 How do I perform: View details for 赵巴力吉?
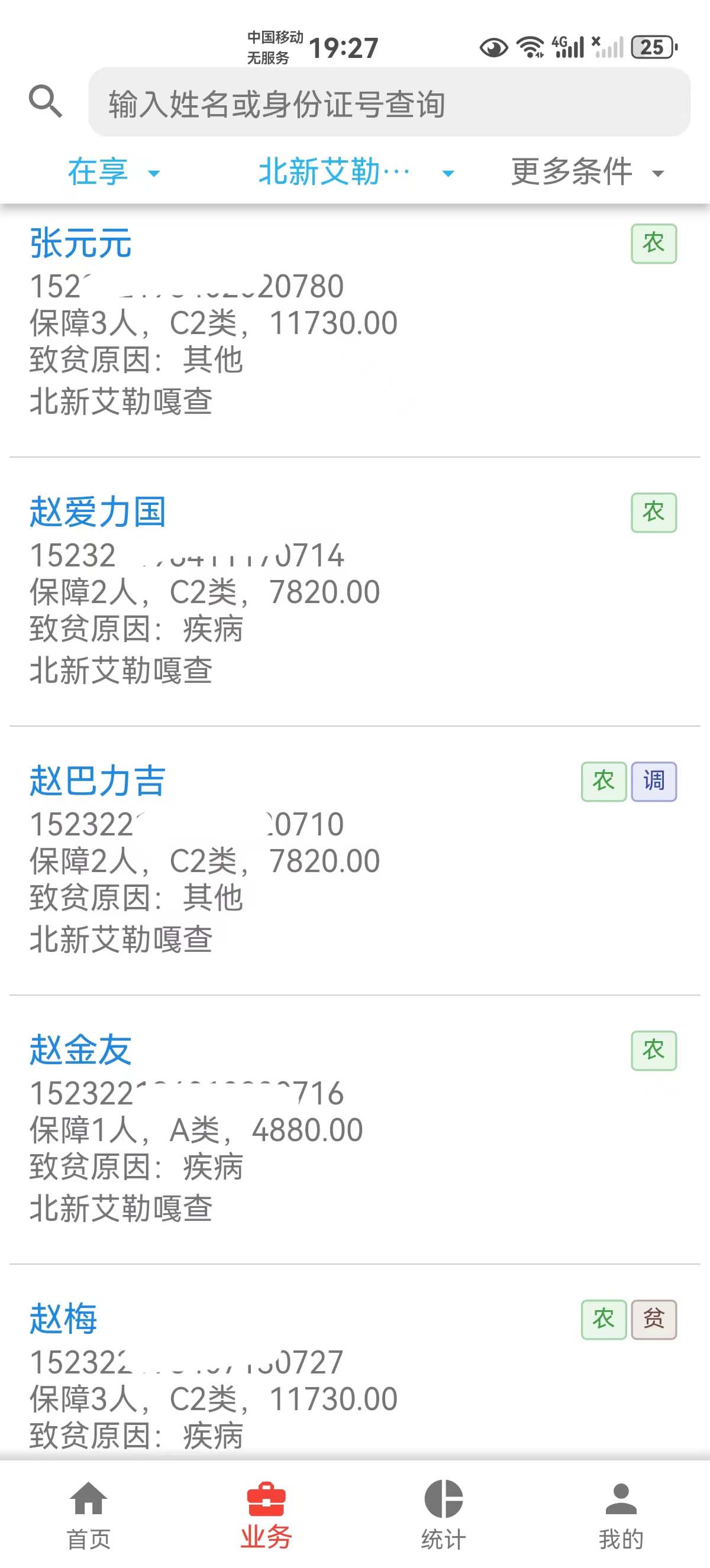click(x=355, y=861)
